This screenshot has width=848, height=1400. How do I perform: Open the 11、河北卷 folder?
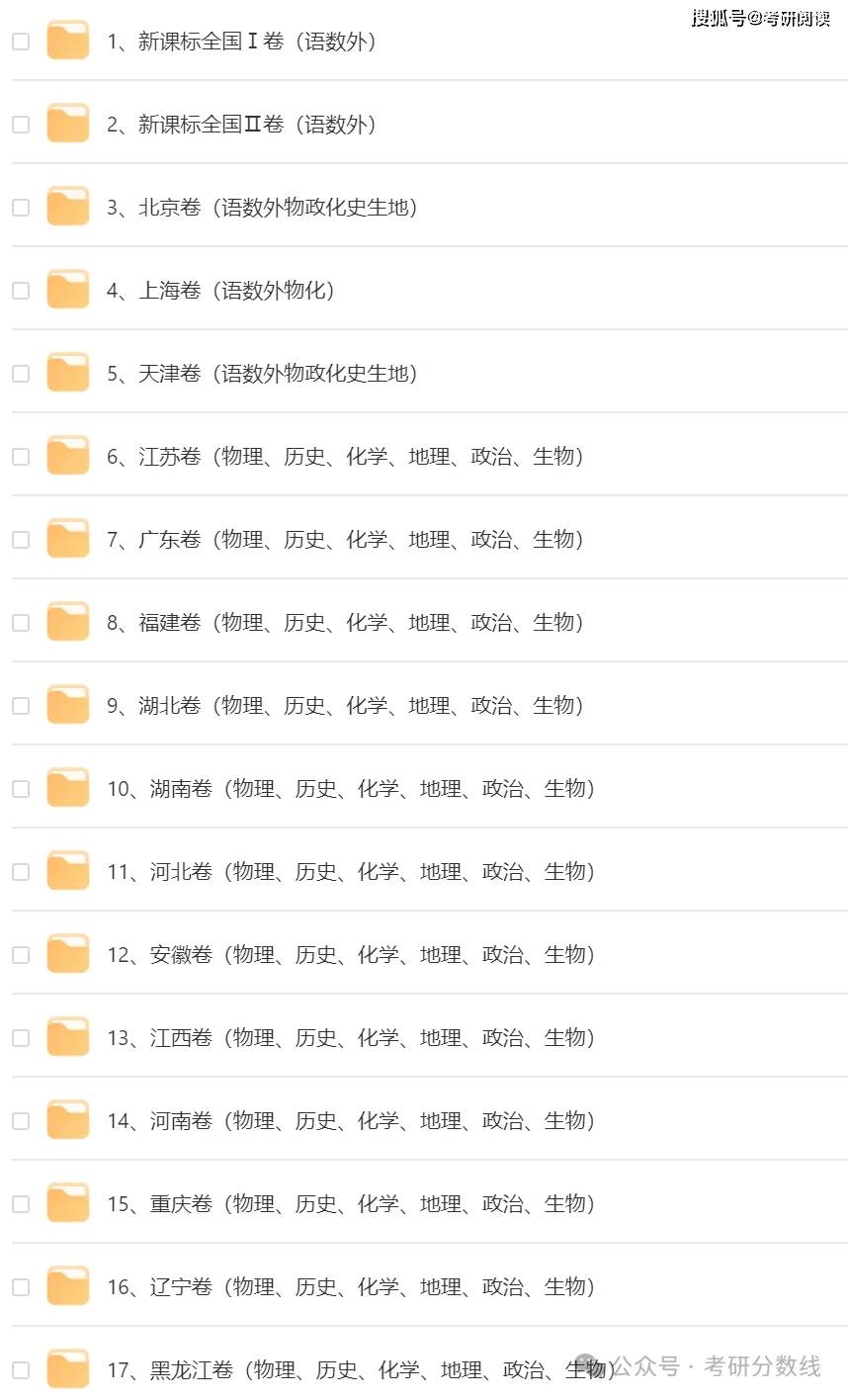[350, 872]
